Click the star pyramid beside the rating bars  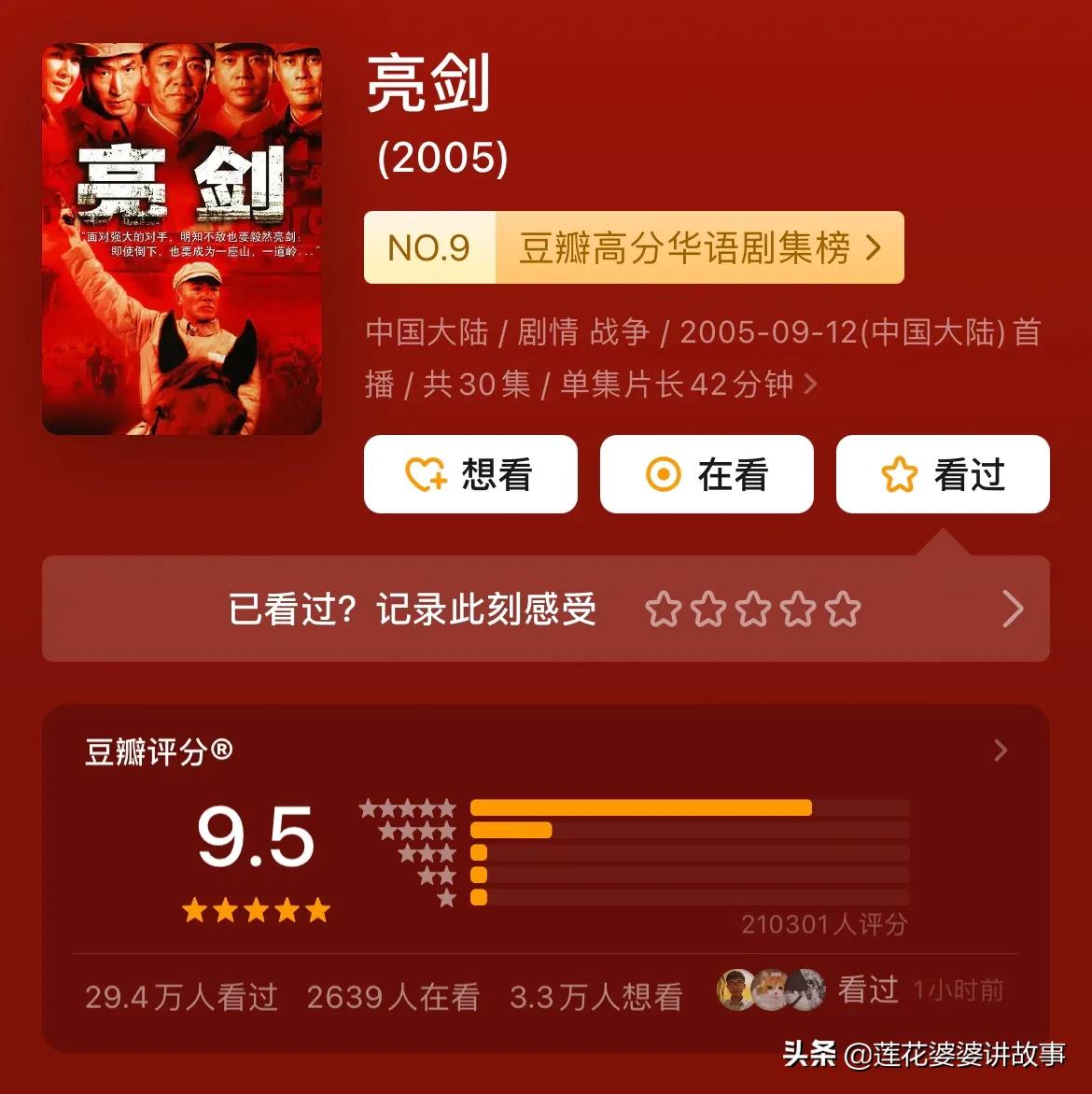click(412, 849)
